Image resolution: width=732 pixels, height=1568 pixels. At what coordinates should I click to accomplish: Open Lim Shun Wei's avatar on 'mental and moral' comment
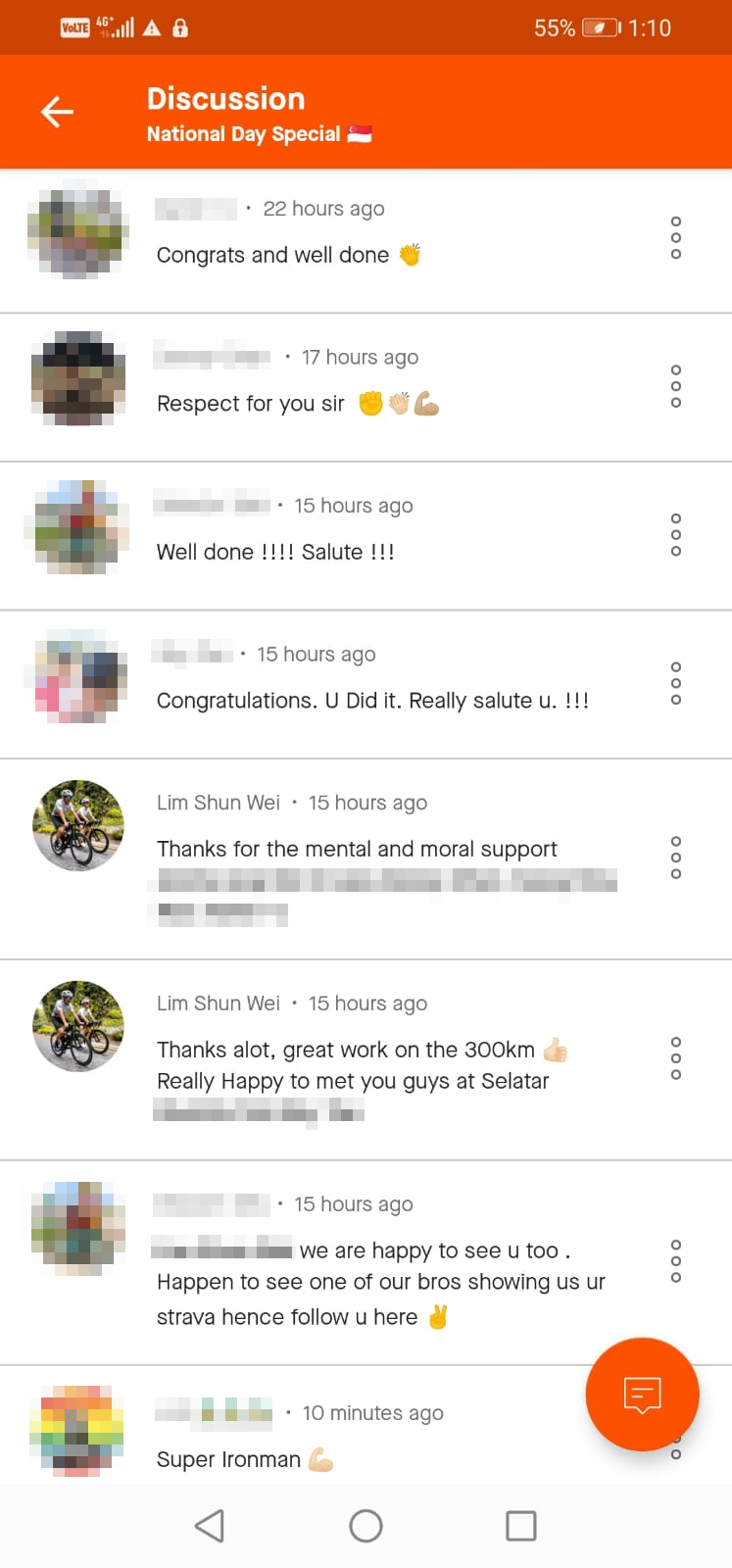[x=78, y=825]
